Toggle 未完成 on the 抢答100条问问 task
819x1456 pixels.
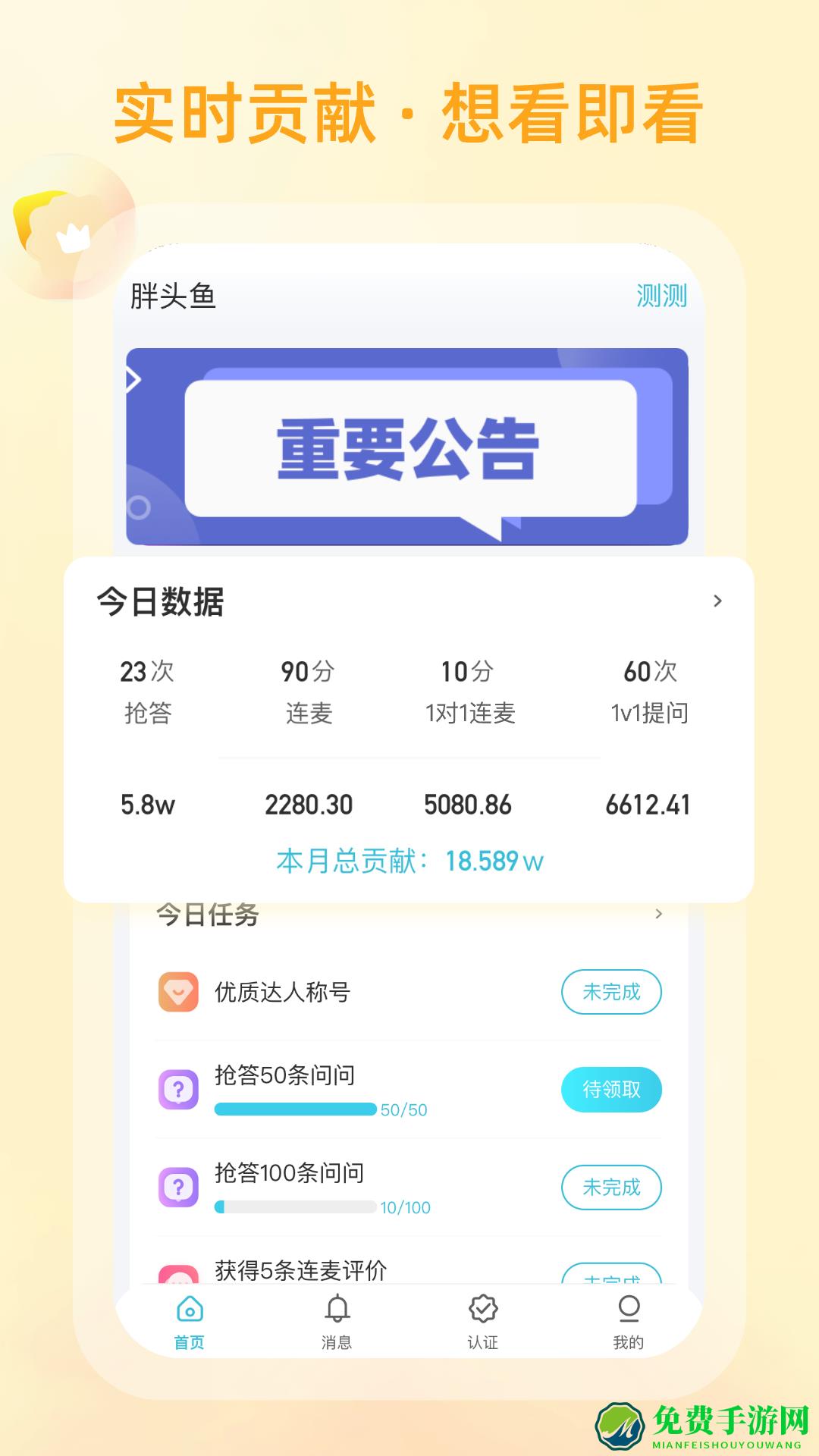611,1188
